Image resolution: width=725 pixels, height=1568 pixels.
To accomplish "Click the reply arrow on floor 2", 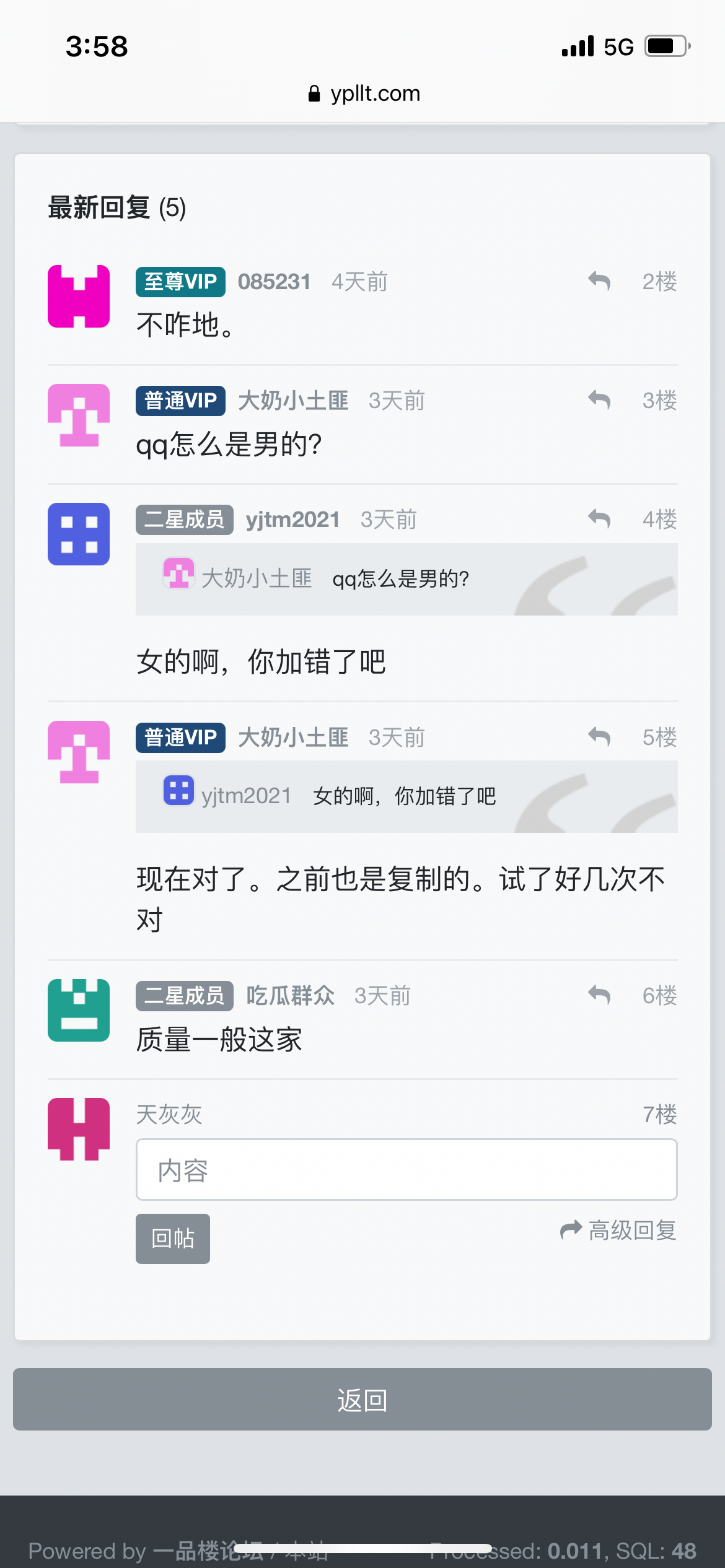I will (x=599, y=281).
